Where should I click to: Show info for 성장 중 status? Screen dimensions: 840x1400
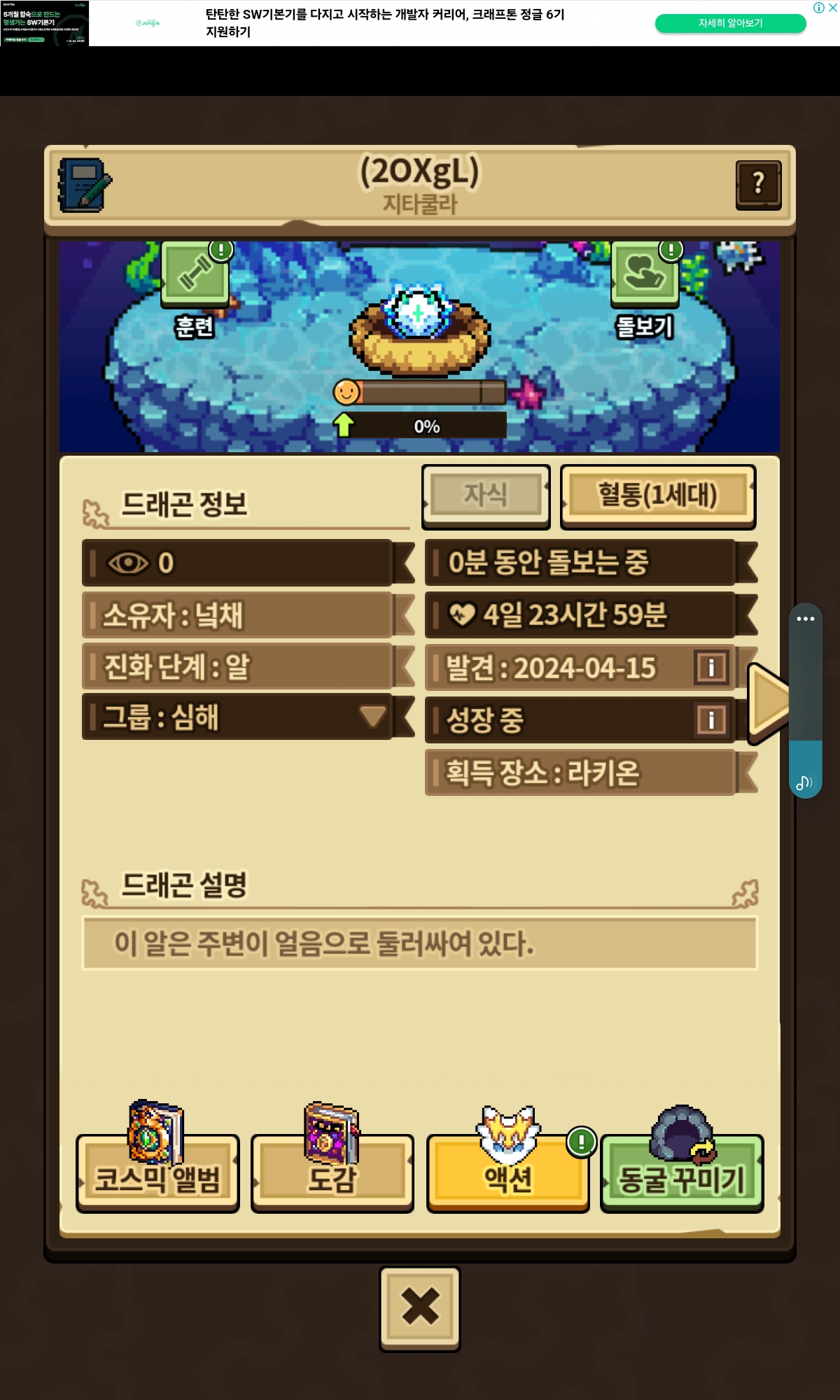[x=711, y=720]
